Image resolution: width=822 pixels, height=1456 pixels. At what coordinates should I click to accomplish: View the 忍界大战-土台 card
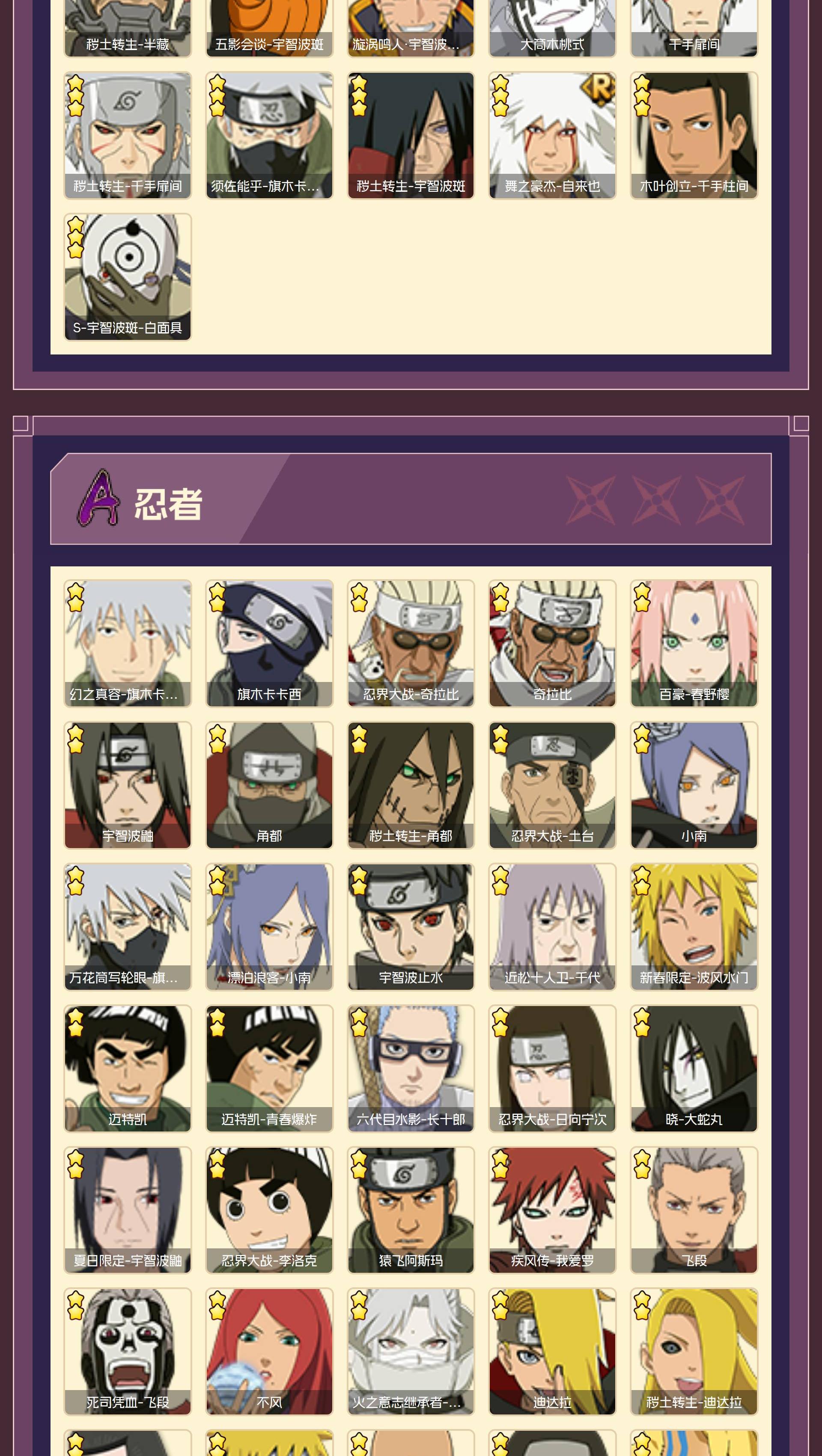(x=552, y=785)
